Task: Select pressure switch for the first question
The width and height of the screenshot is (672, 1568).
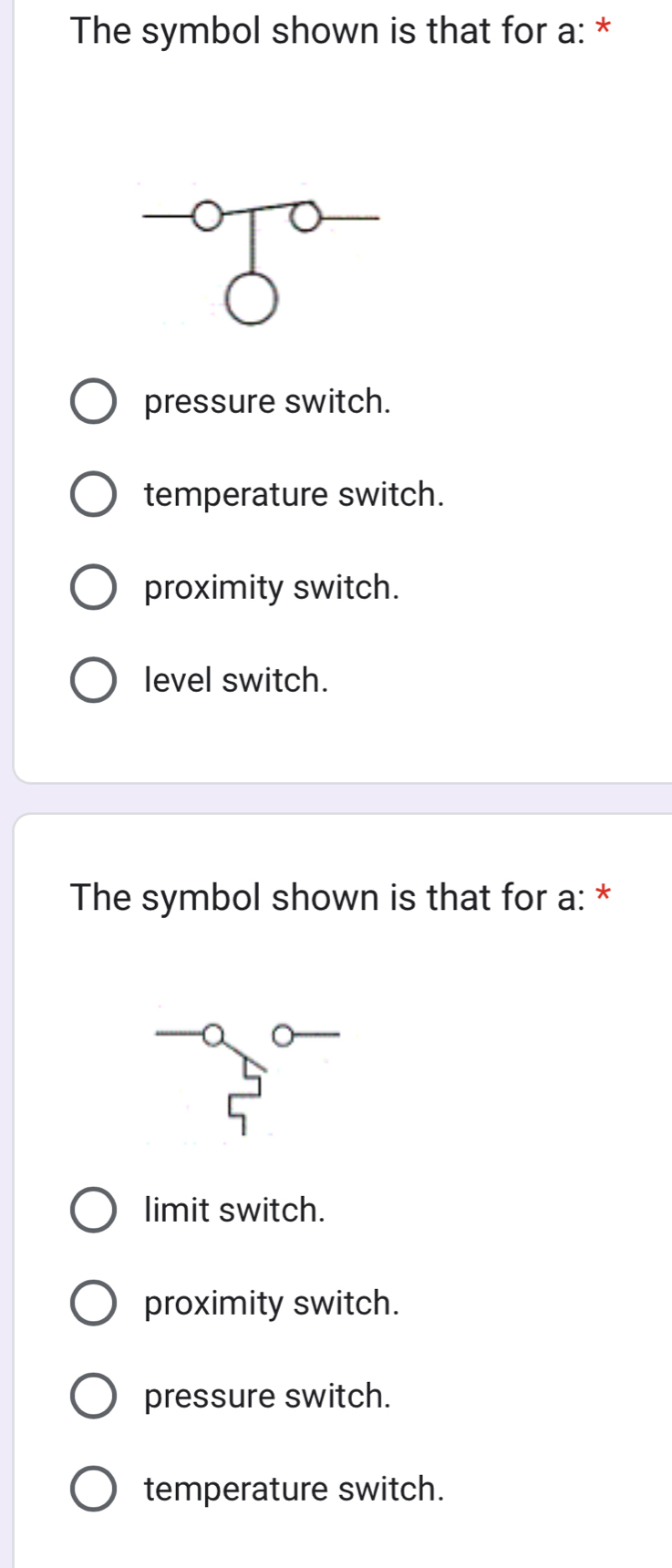Action: coord(93,402)
